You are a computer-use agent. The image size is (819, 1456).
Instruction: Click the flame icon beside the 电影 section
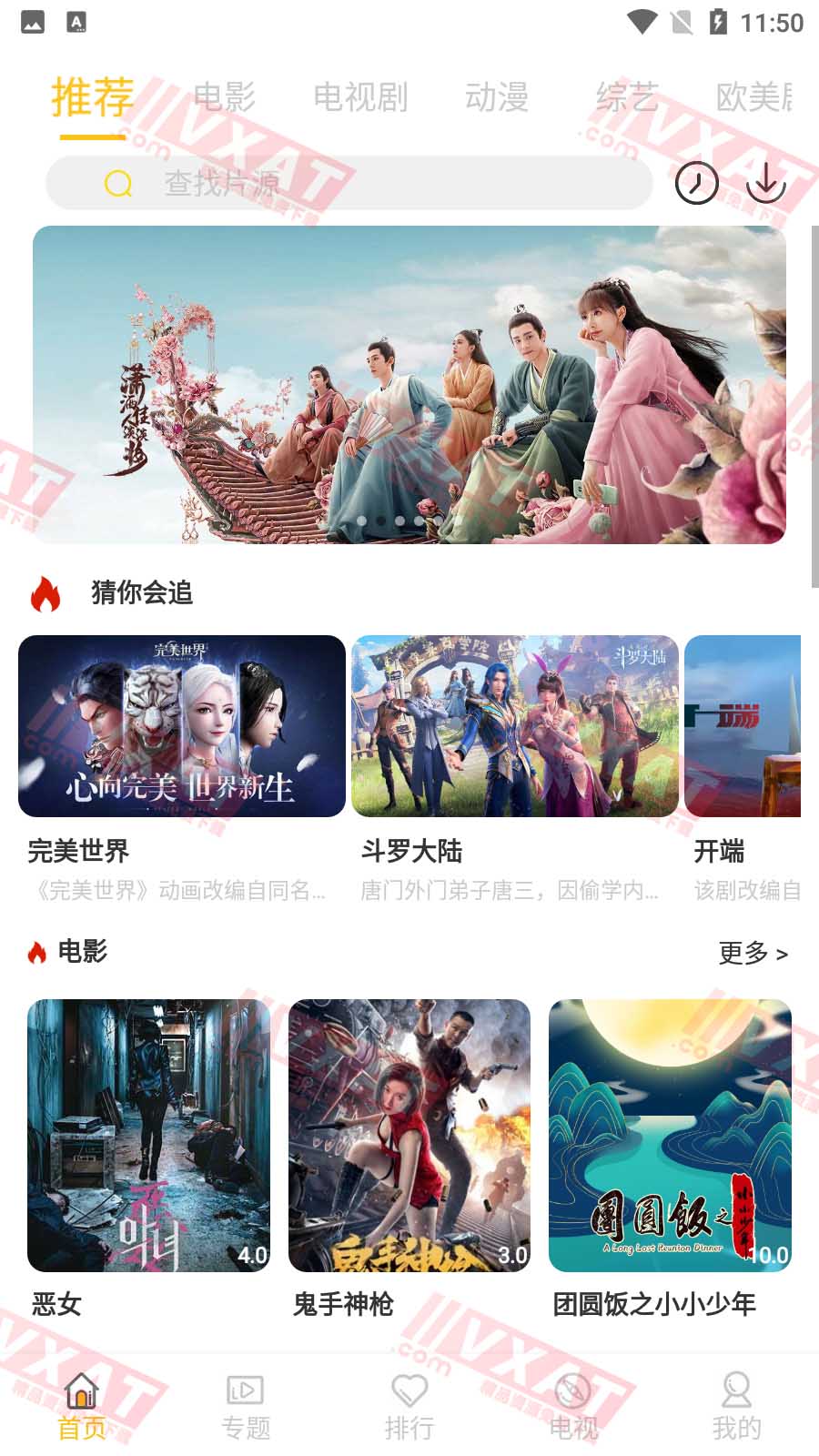click(36, 952)
